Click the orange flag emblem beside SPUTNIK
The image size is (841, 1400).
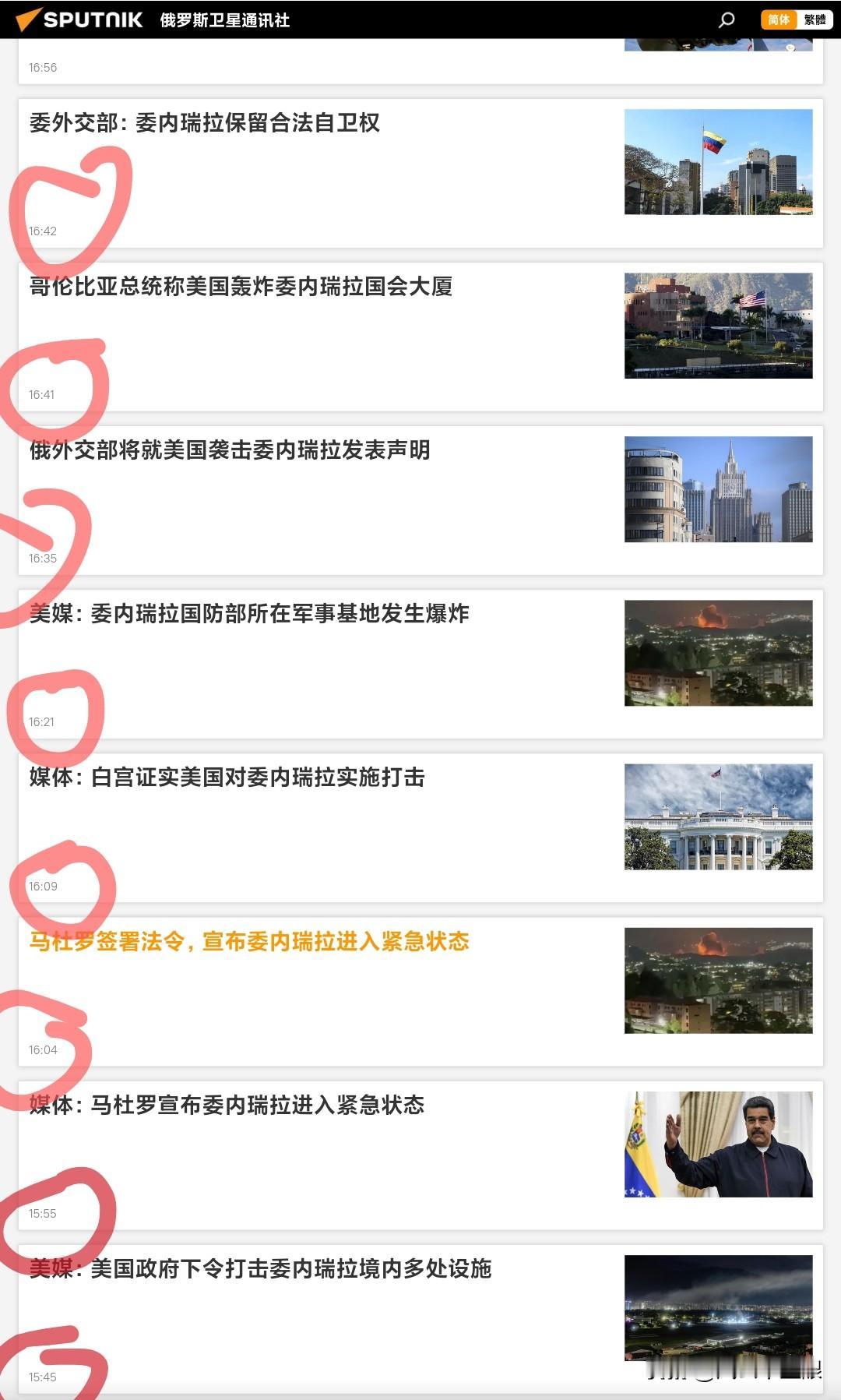tap(23, 19)
